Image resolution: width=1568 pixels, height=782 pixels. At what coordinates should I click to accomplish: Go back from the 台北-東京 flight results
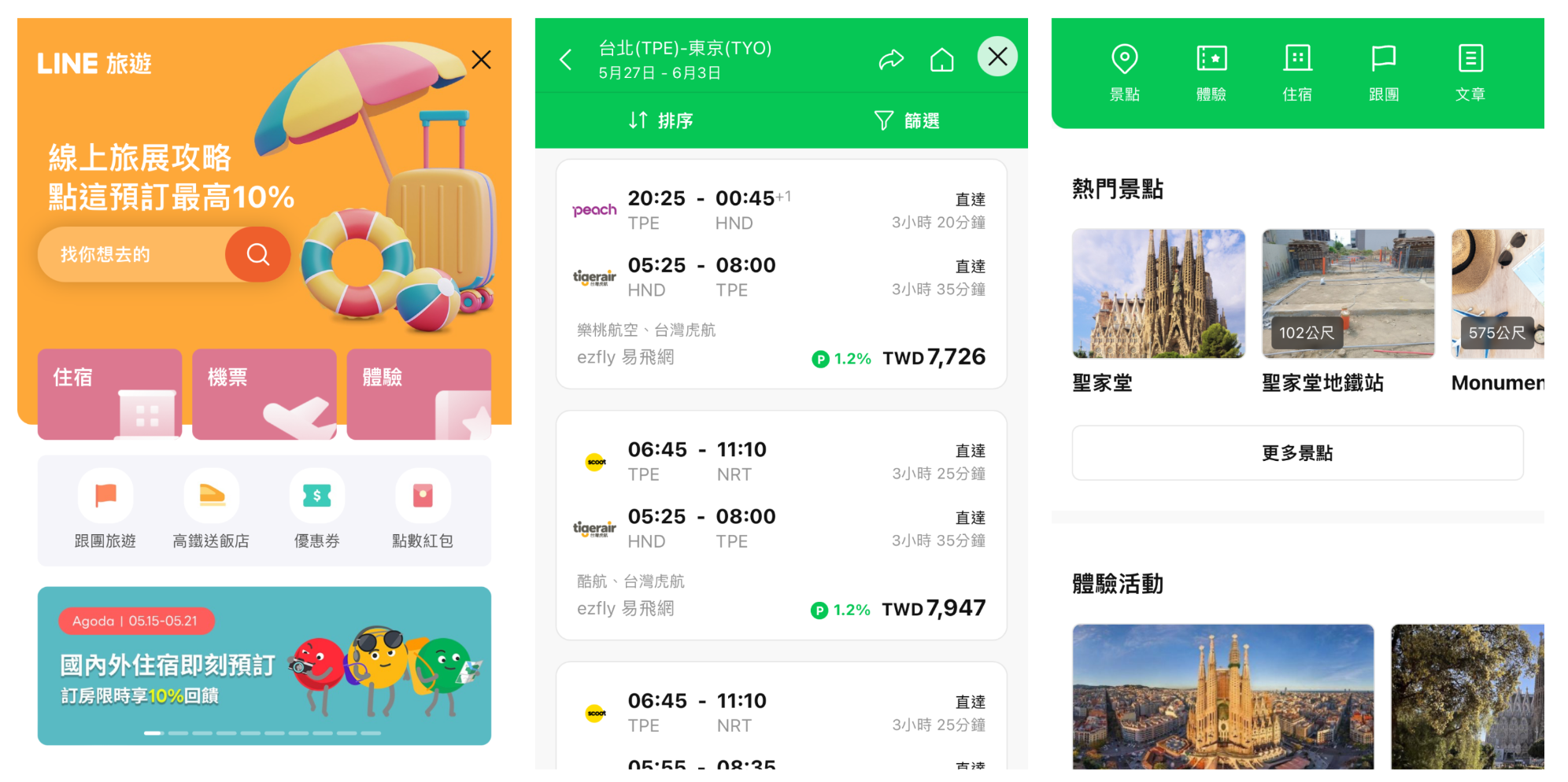click(x=565, y=60)
